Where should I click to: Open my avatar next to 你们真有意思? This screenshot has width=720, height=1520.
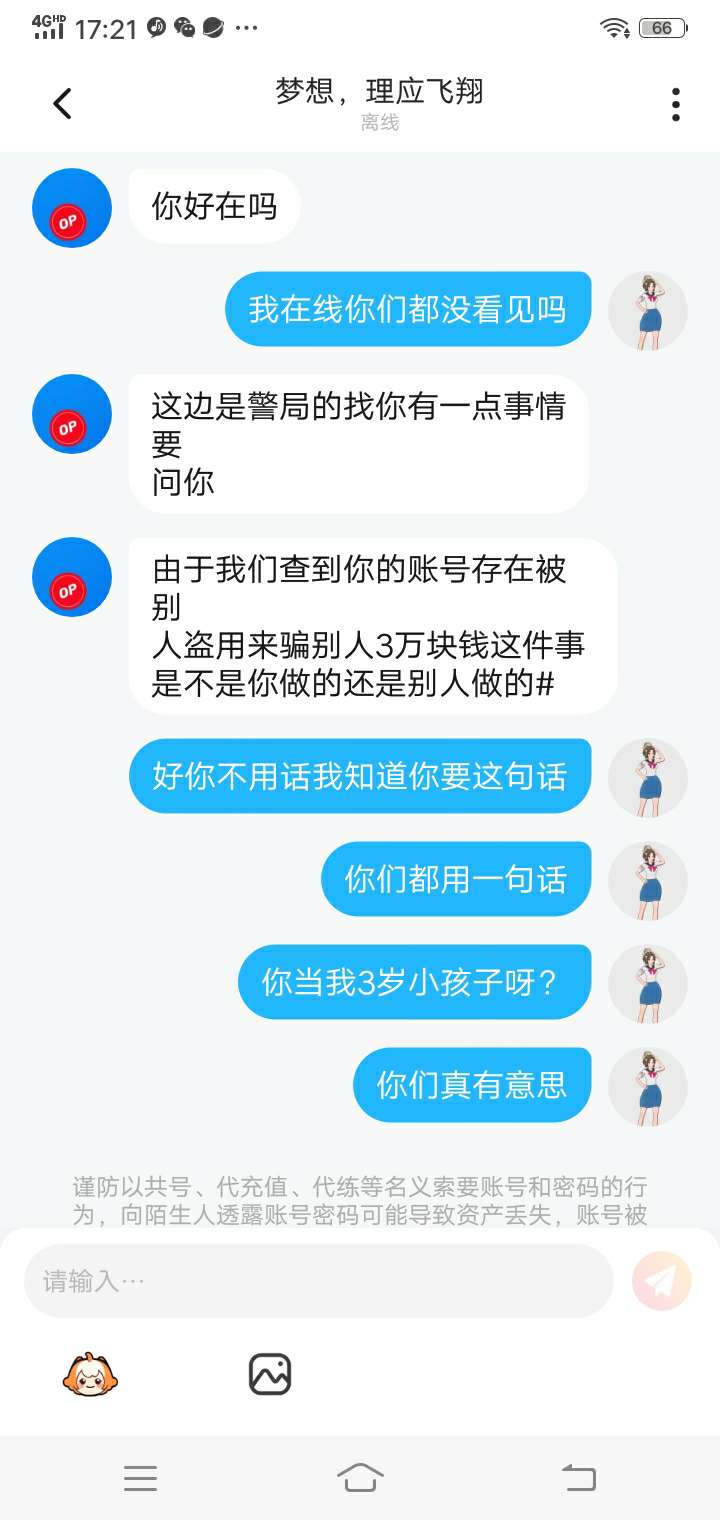point(648,1086)
